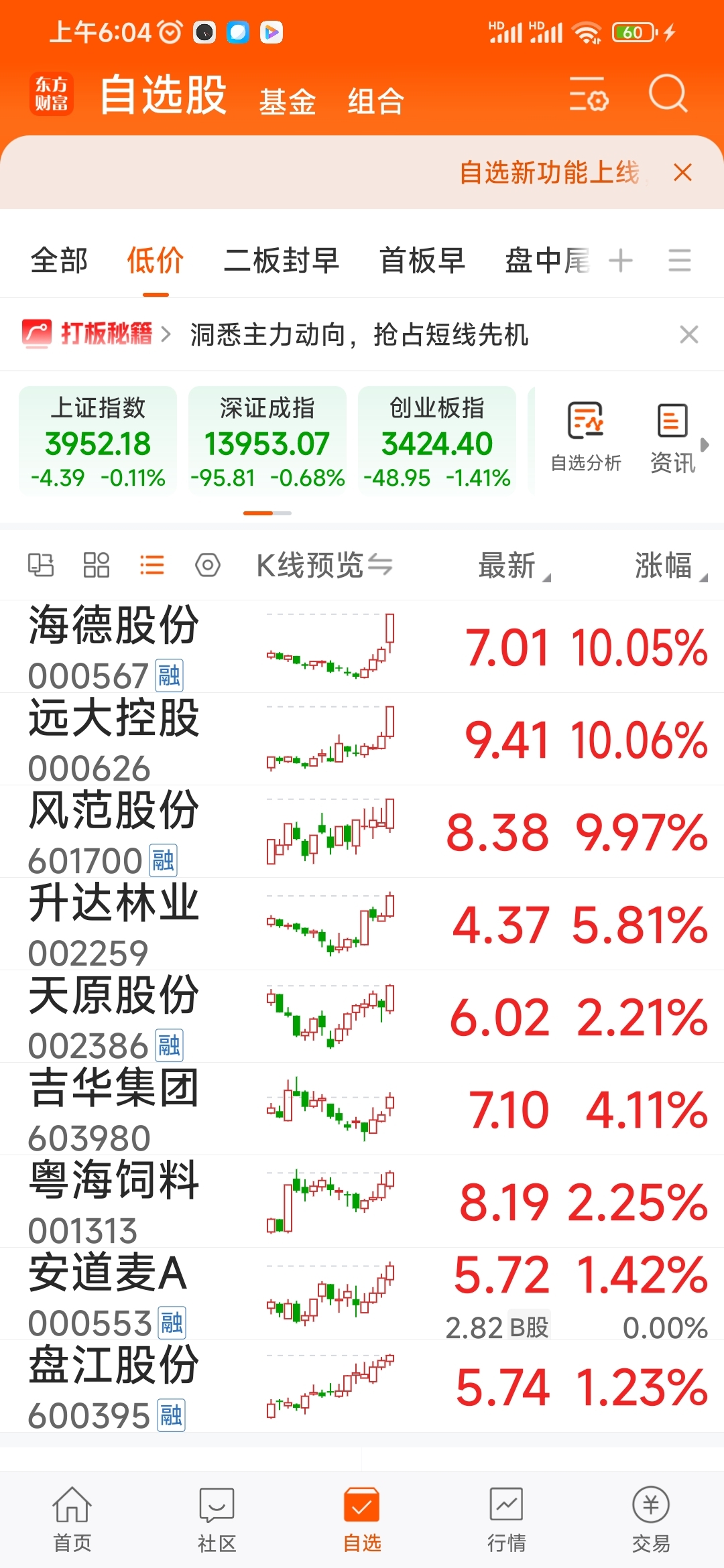Toggle the K线预览 chart mode

[x=324, y=566]
